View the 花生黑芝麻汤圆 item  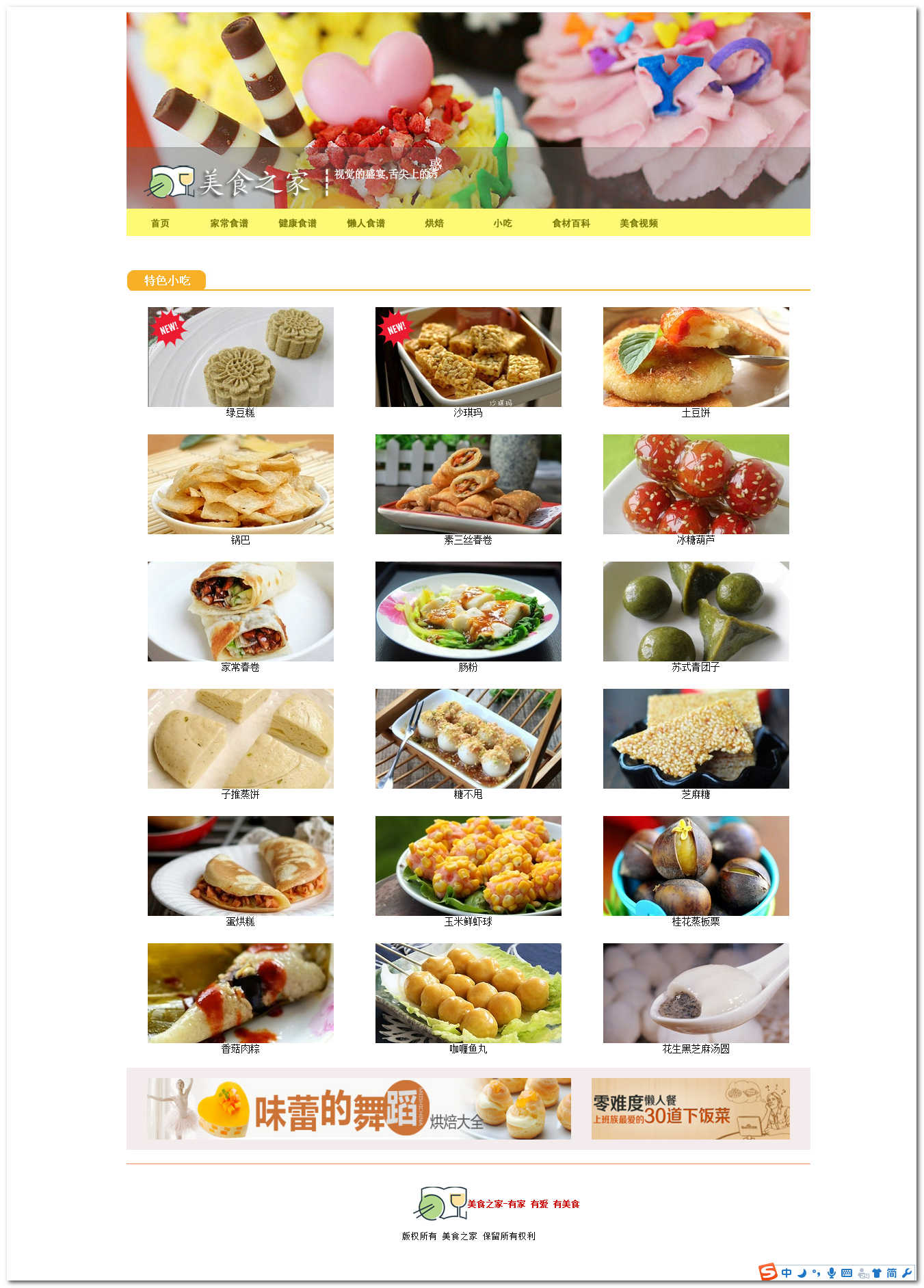[x=696, y=993]
